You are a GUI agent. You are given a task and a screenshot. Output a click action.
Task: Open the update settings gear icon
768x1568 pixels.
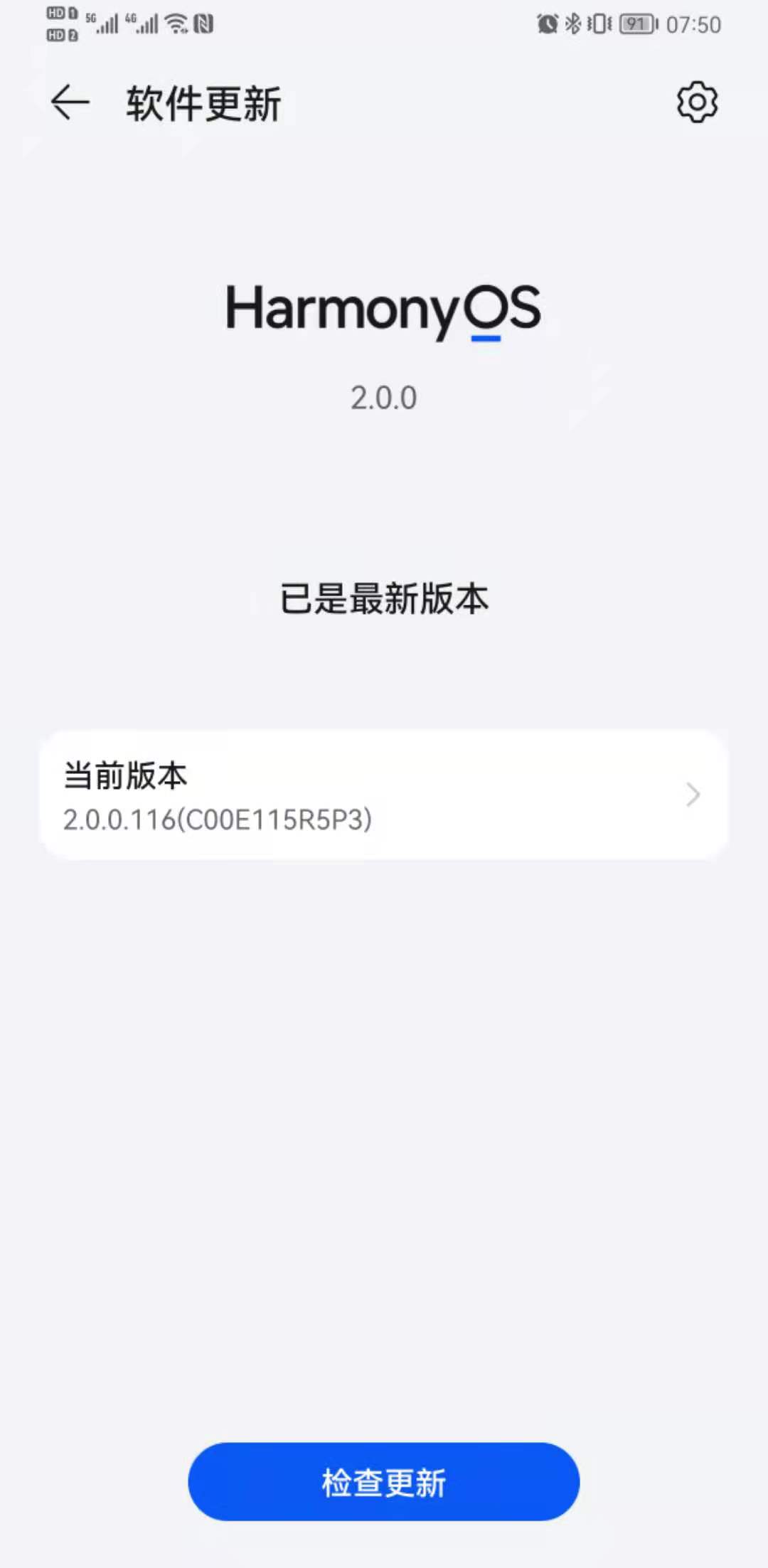click(697, 102)
